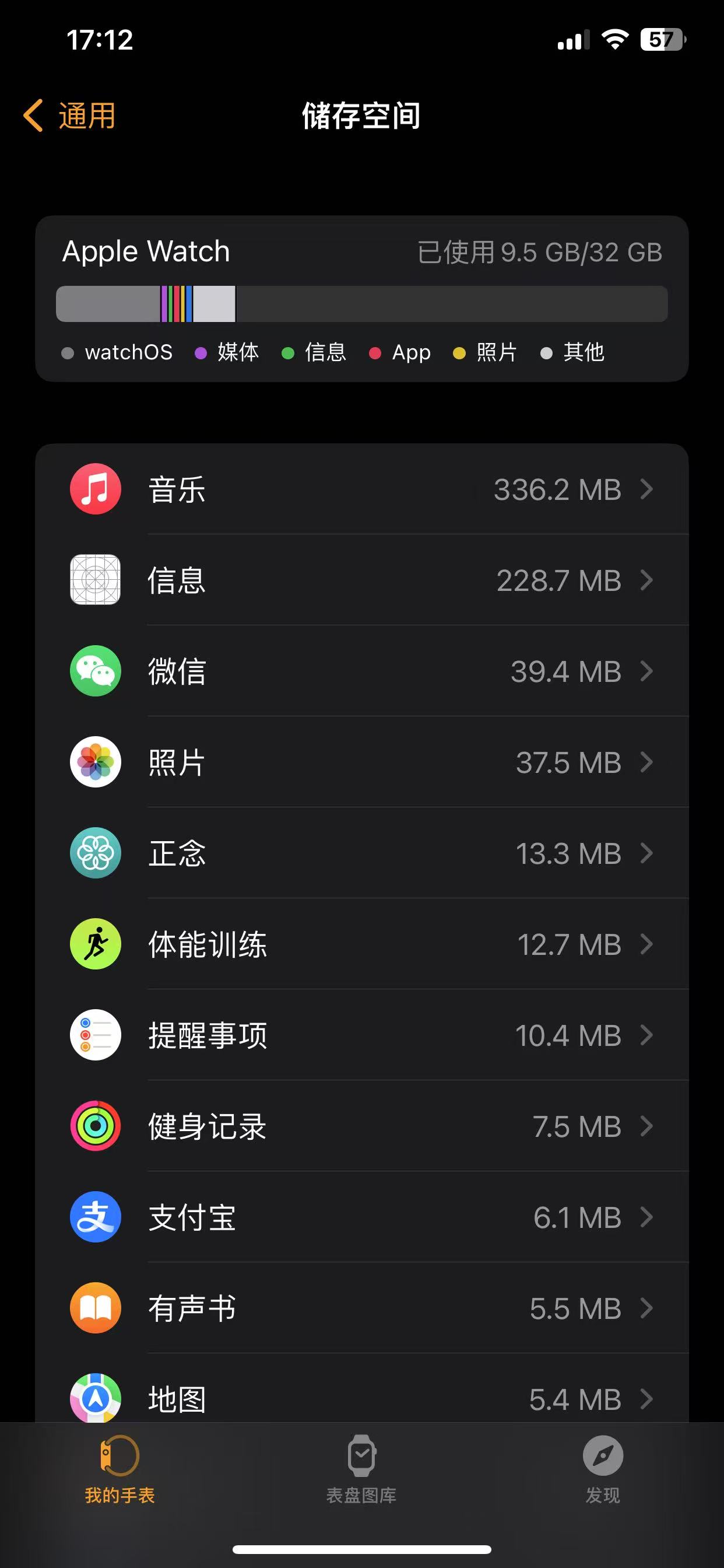Open 健身记录 storage row
Screen dimensions: 724x1568
(x=361, y=1126)
